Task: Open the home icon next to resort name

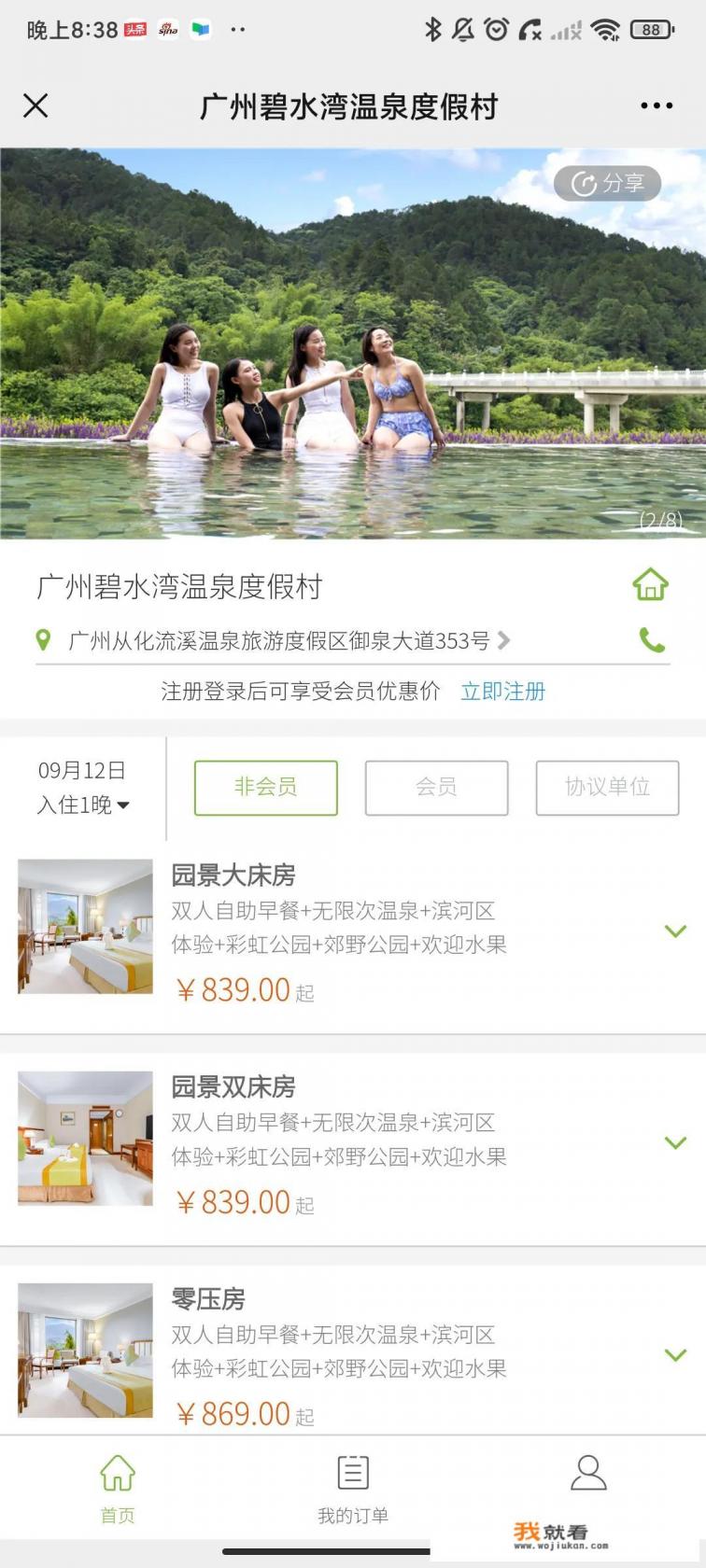Action: [650, 583]
